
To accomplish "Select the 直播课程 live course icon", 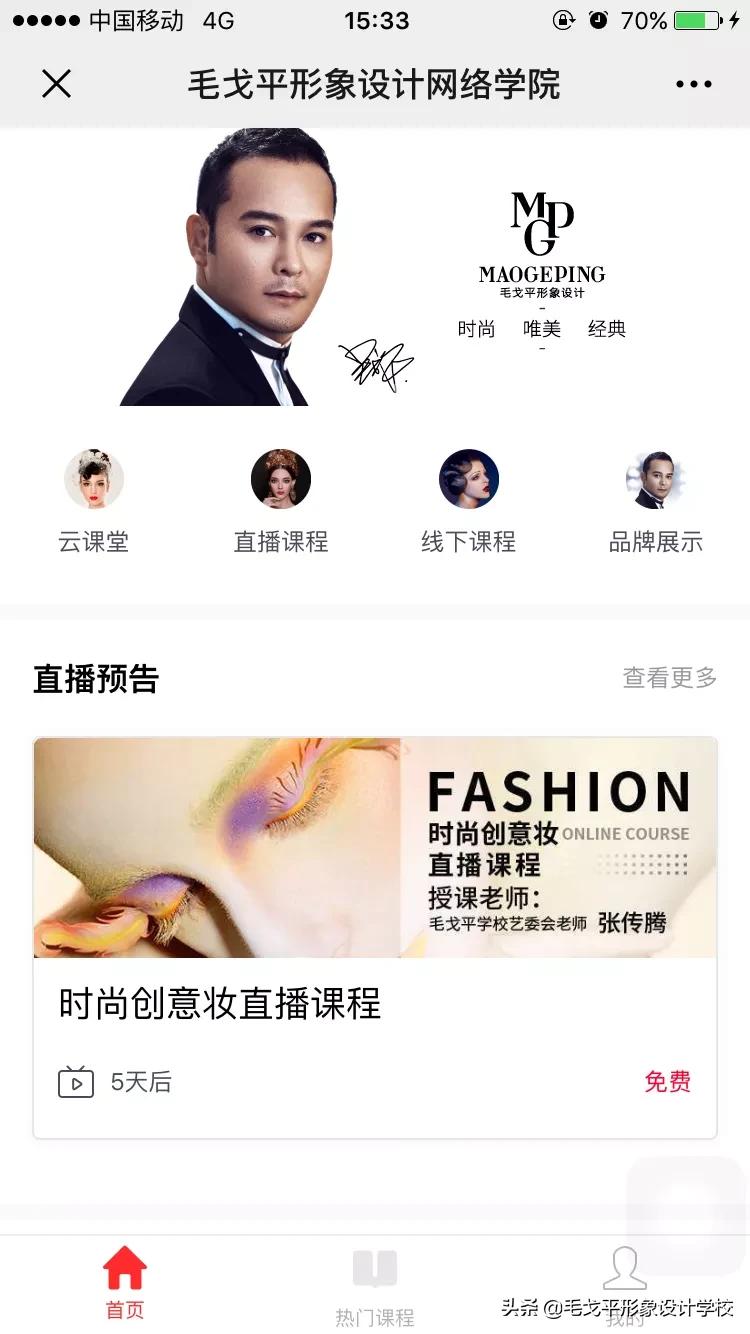I will [x=280, y=479].
